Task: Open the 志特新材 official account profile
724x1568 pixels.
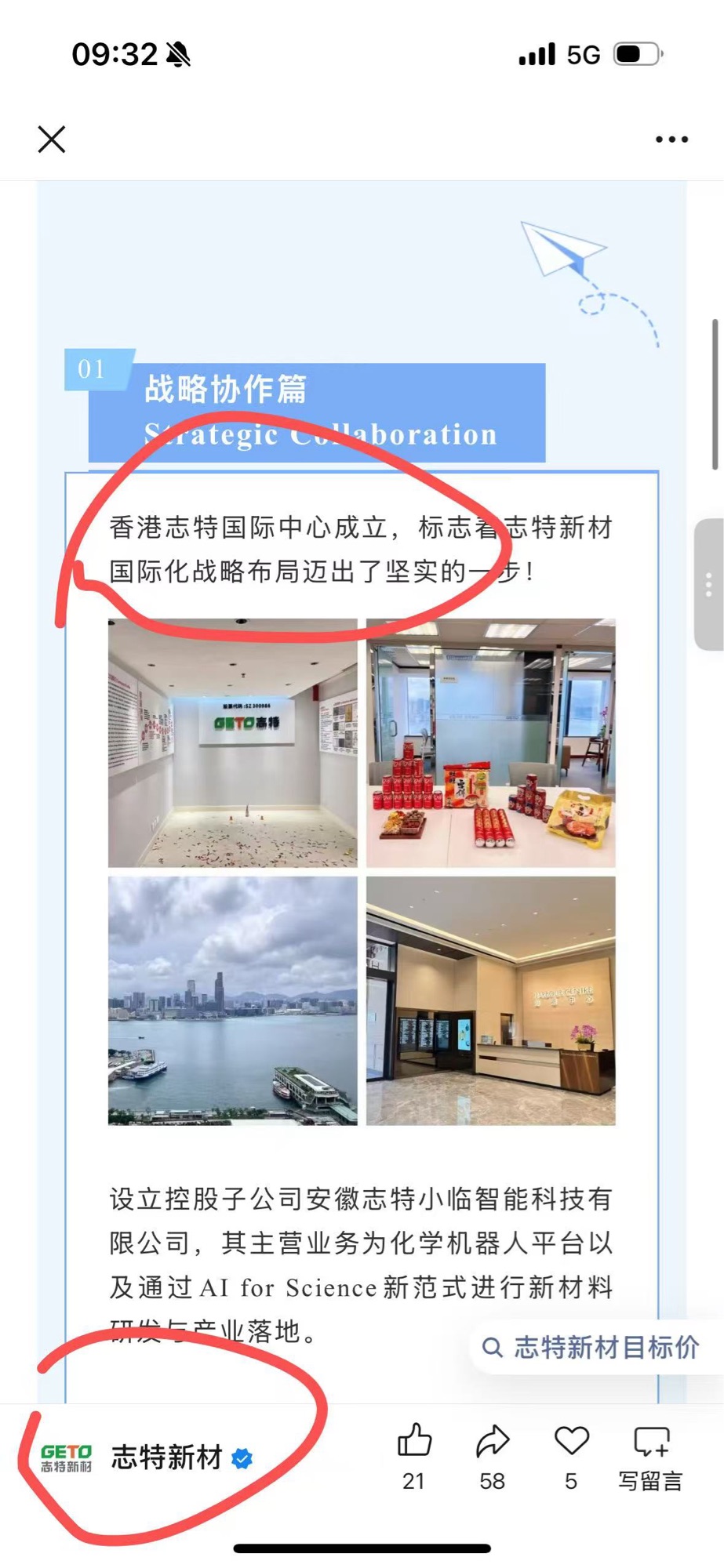Action: coord(166,1457)
